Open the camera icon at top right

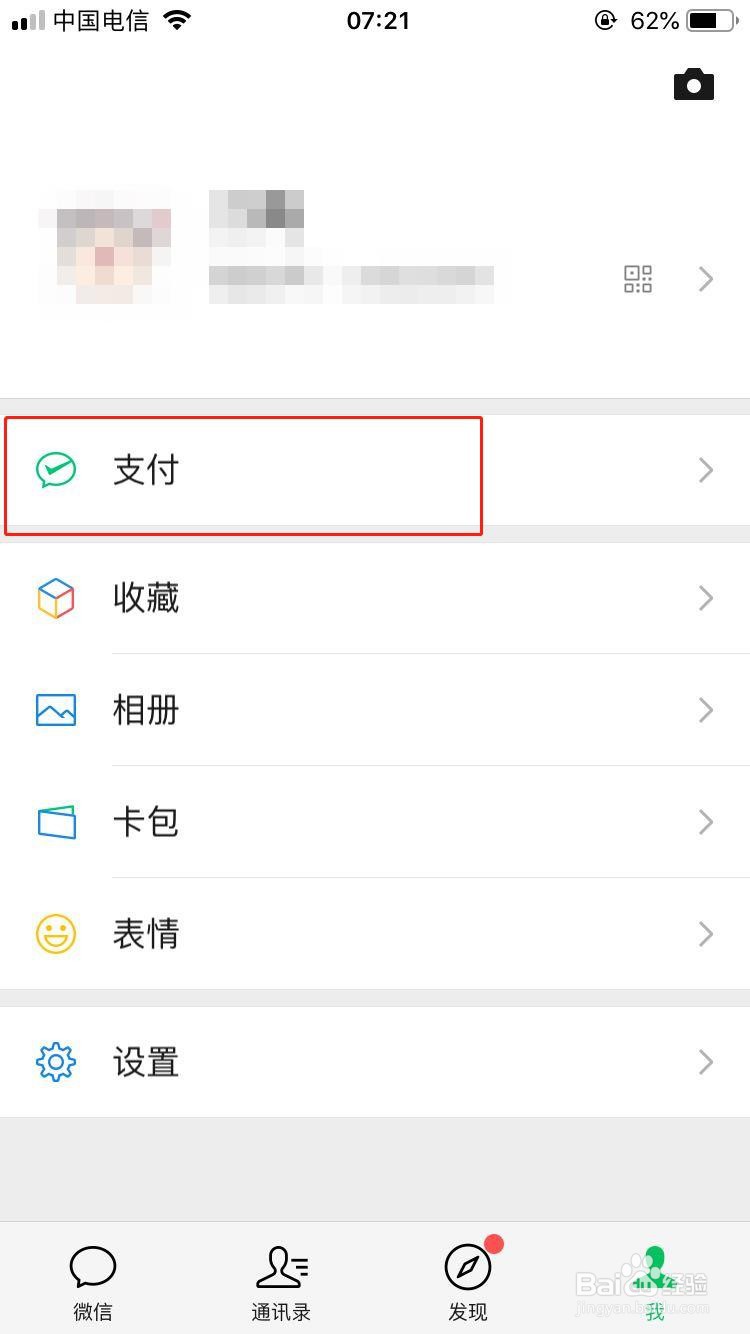point(694,84)
